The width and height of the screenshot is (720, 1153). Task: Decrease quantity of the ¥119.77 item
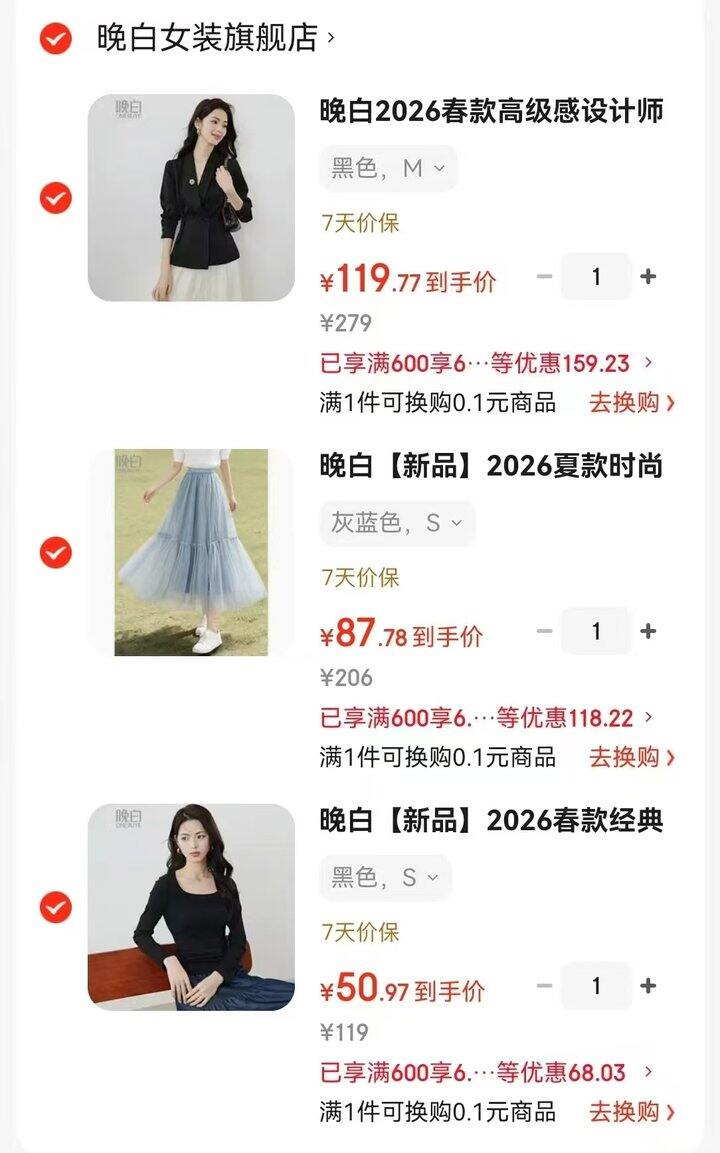544,277
